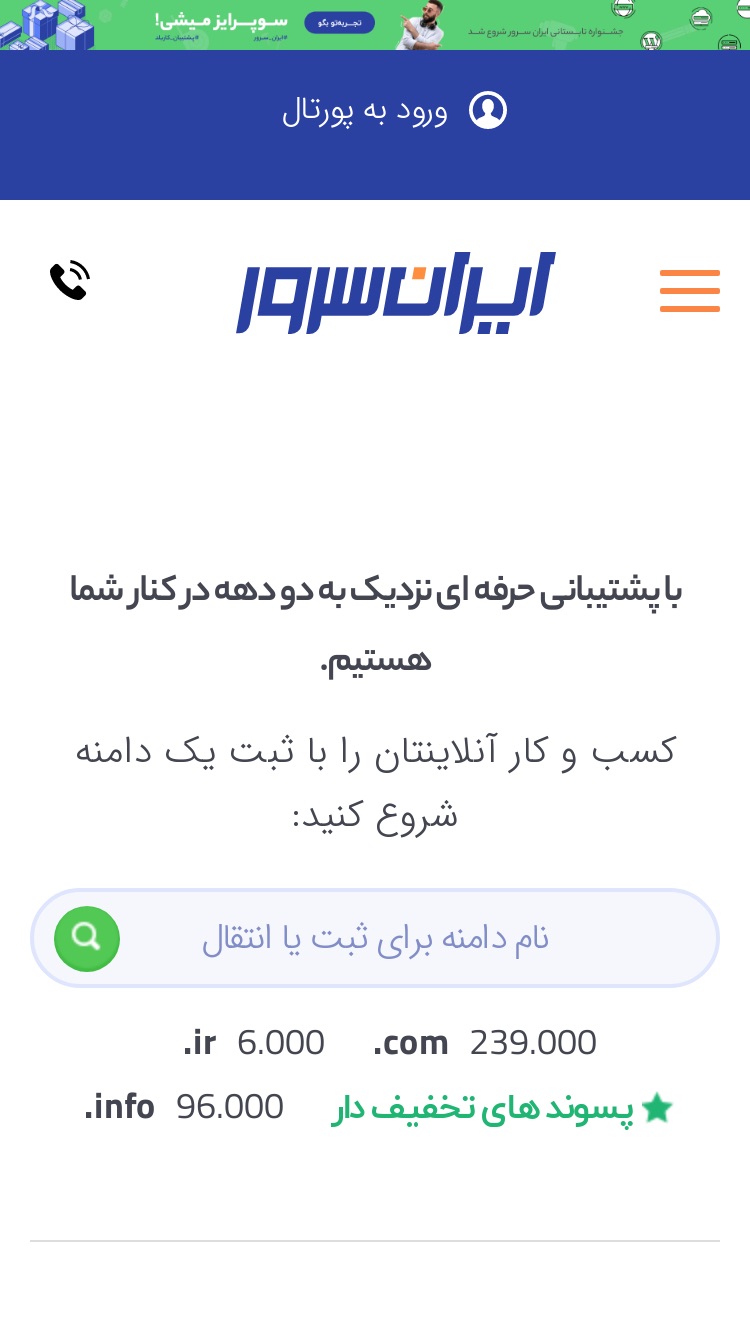The image size is (750, 1334).
Task: Open the hamburger menu
Action: (x=690, y=291)
